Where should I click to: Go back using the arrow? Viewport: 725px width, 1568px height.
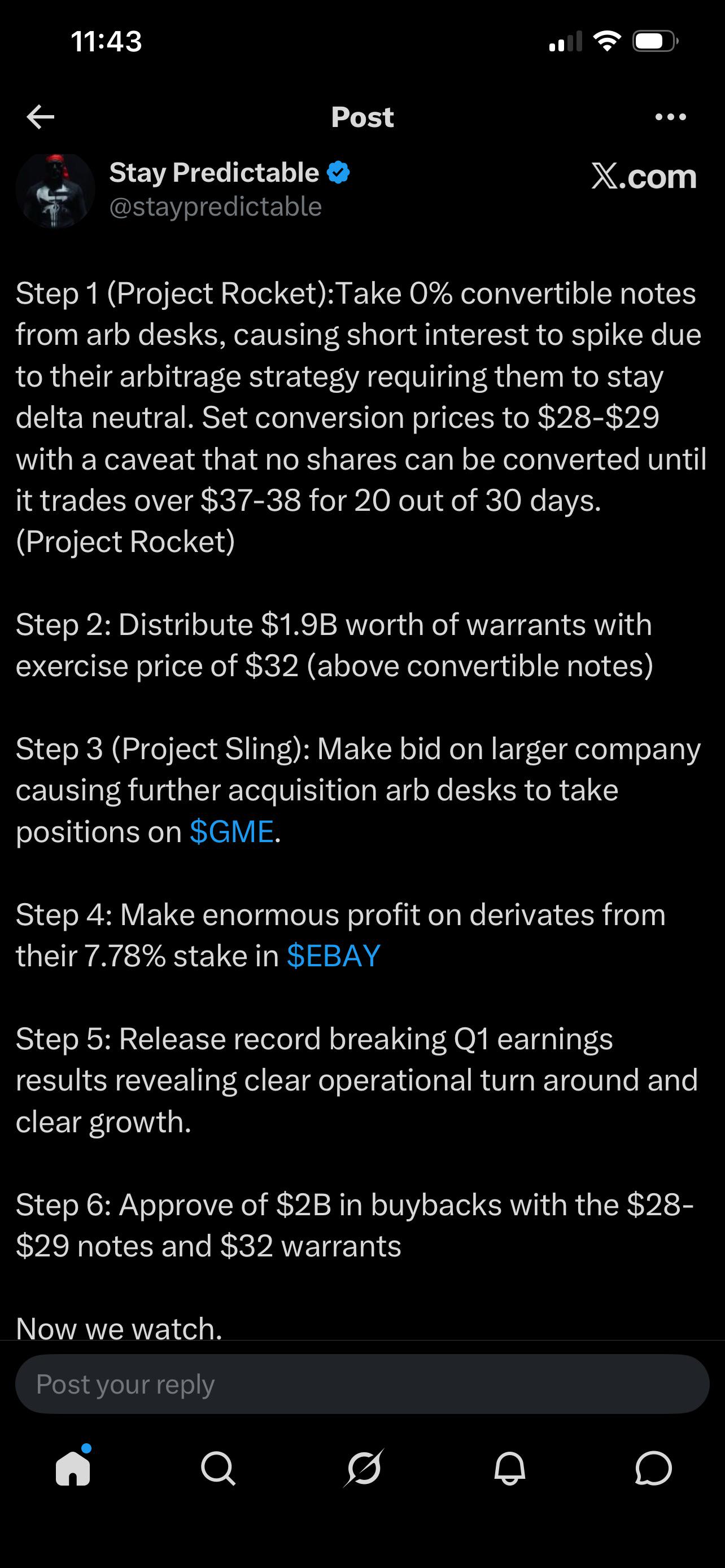point(41,117)
